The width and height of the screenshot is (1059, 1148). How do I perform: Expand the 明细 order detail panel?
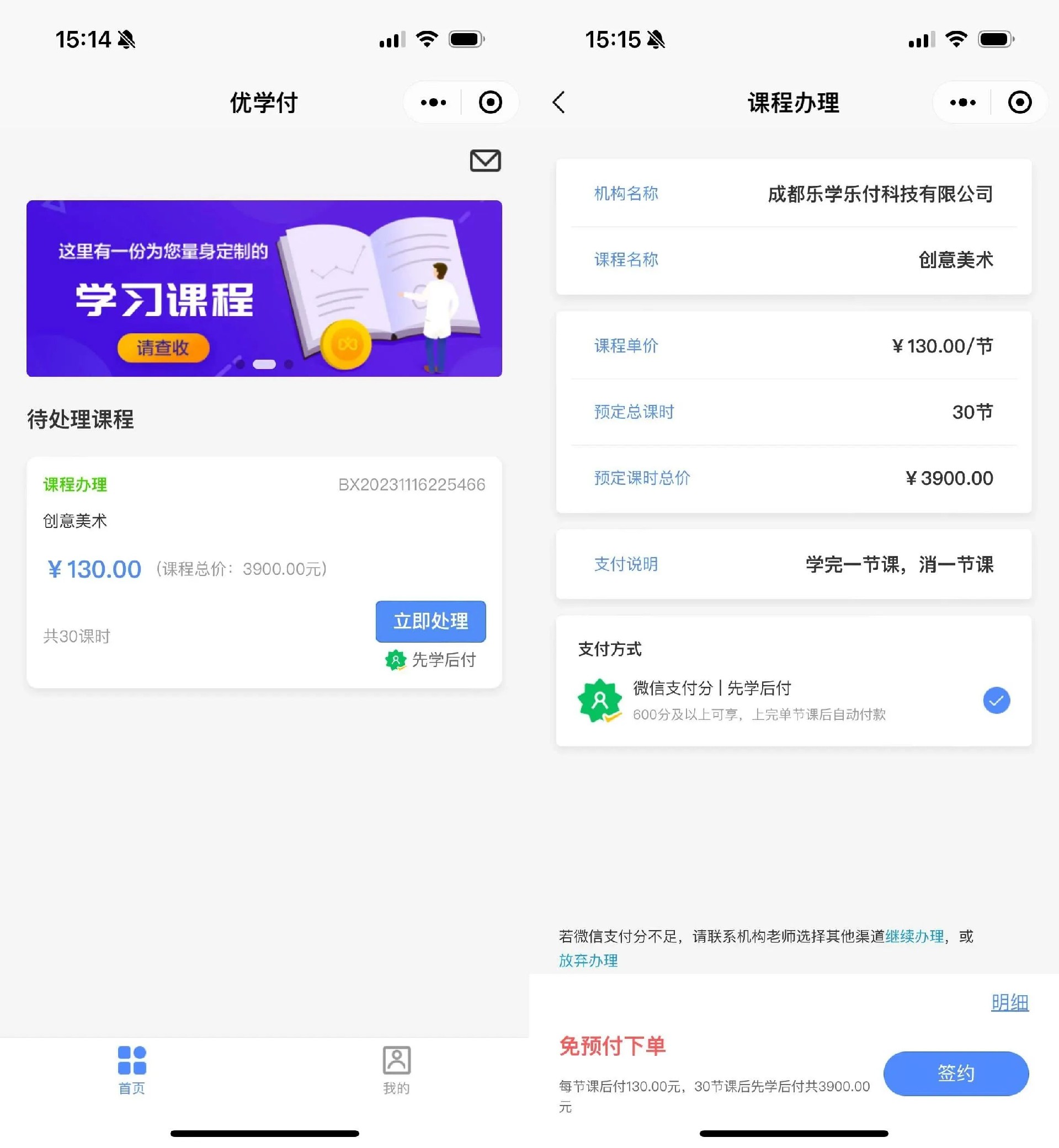point(1010,1003)
